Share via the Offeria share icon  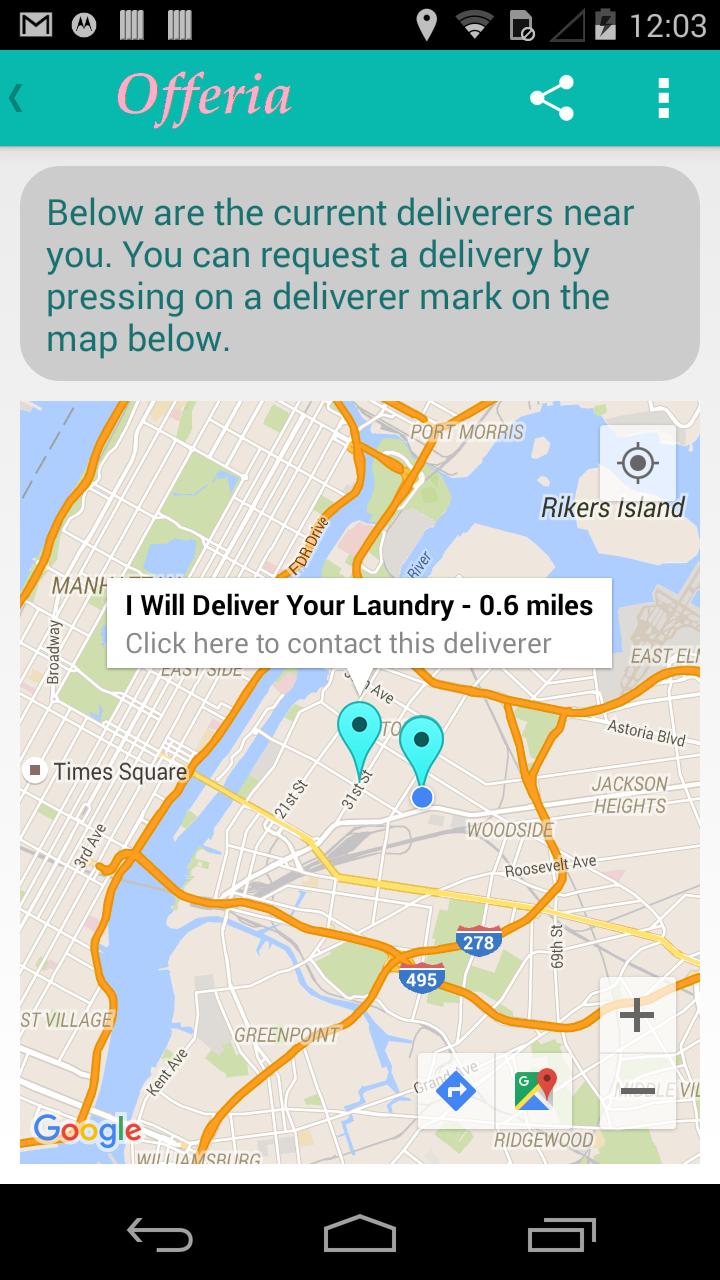[x=552, y=98]
